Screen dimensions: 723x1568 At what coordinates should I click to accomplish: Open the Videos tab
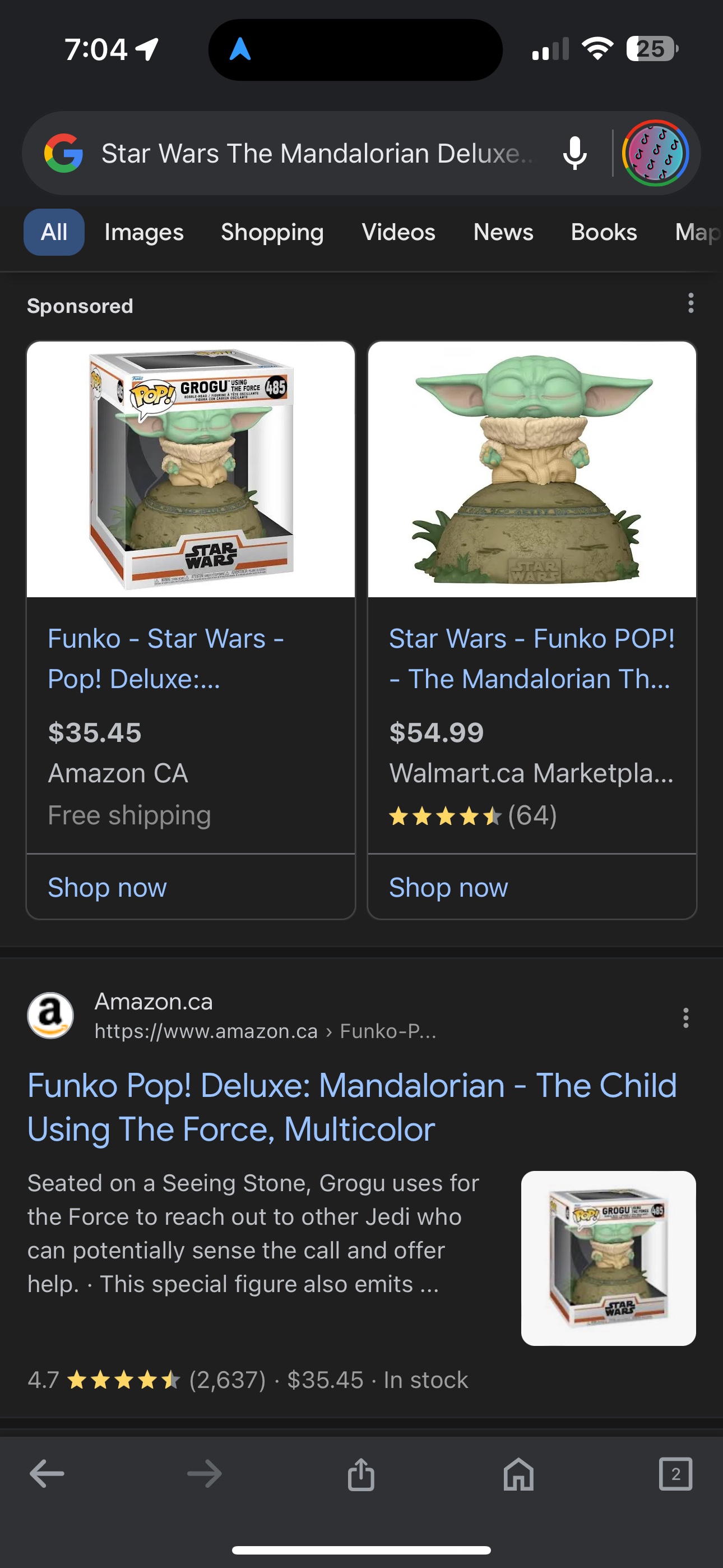pyautogui.click(x=398, y=232)
